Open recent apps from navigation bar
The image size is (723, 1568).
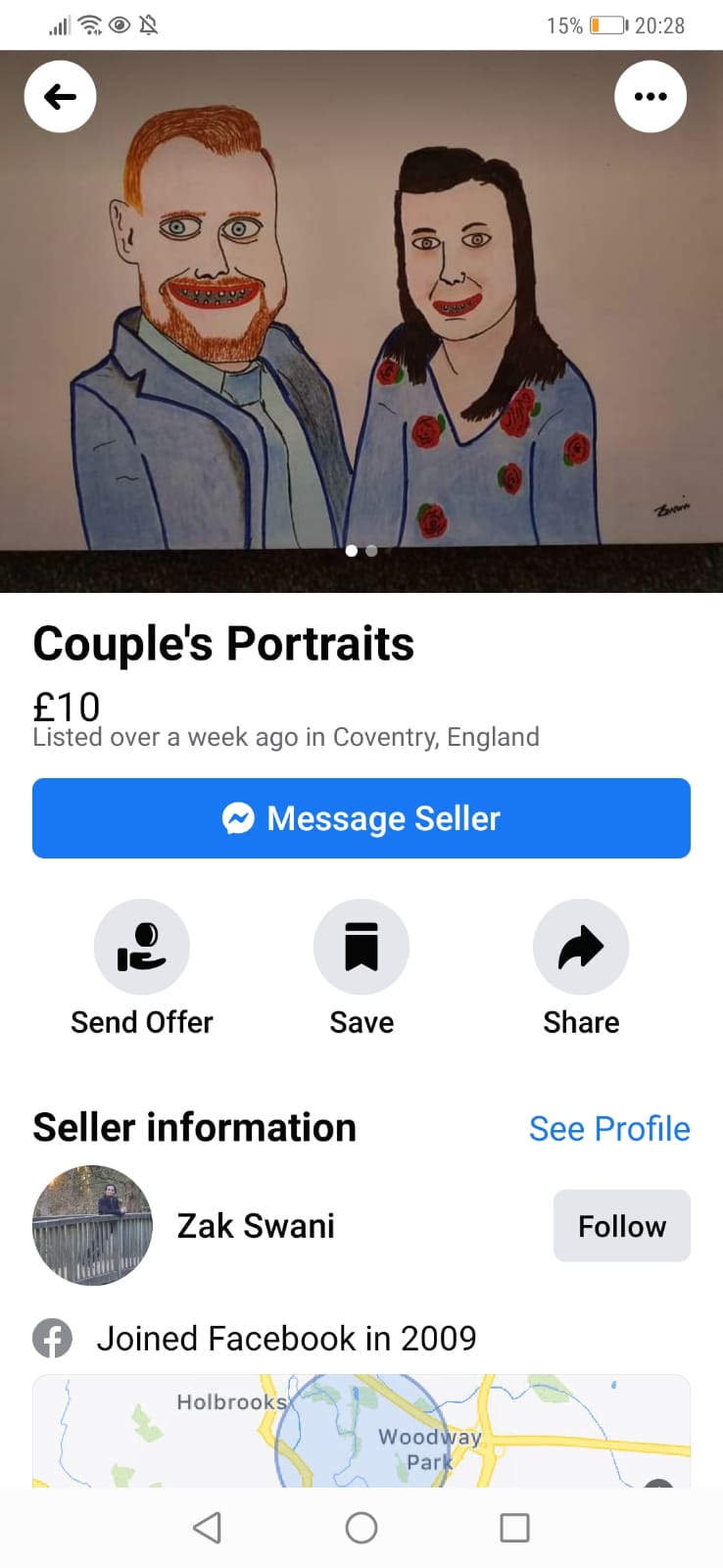514,1528
